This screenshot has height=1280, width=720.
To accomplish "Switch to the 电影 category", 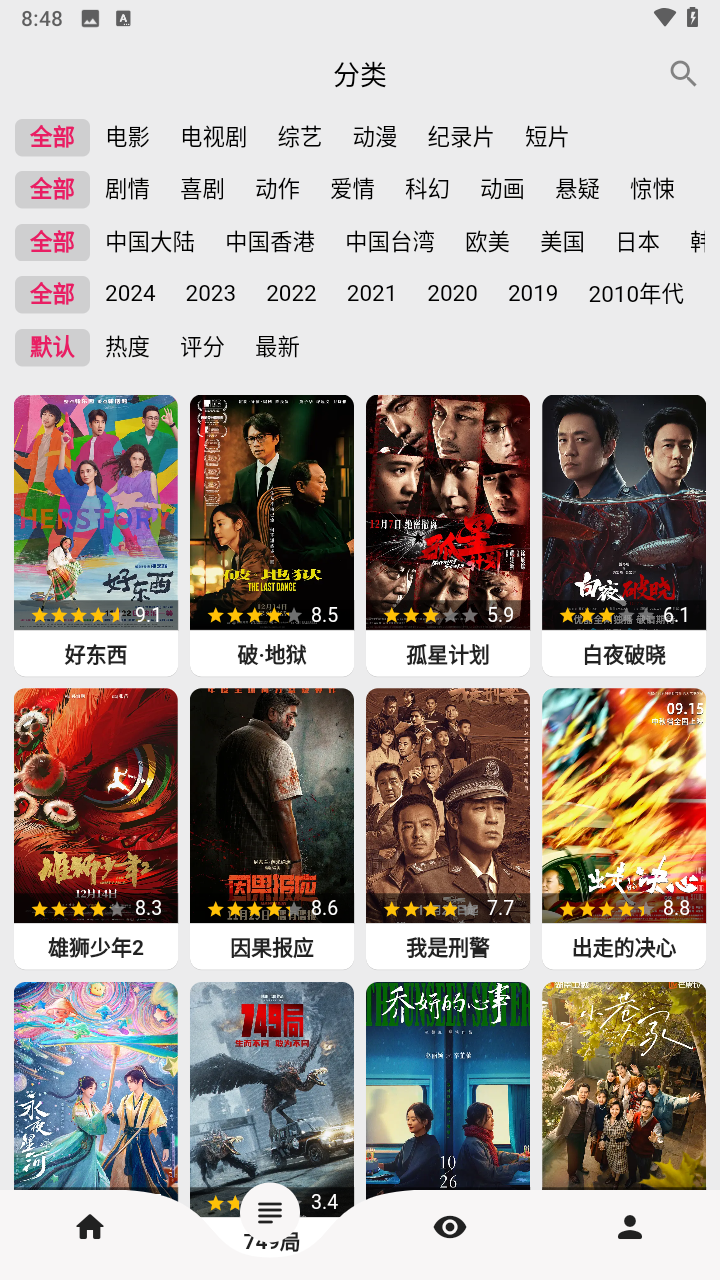I will [128, 137].
